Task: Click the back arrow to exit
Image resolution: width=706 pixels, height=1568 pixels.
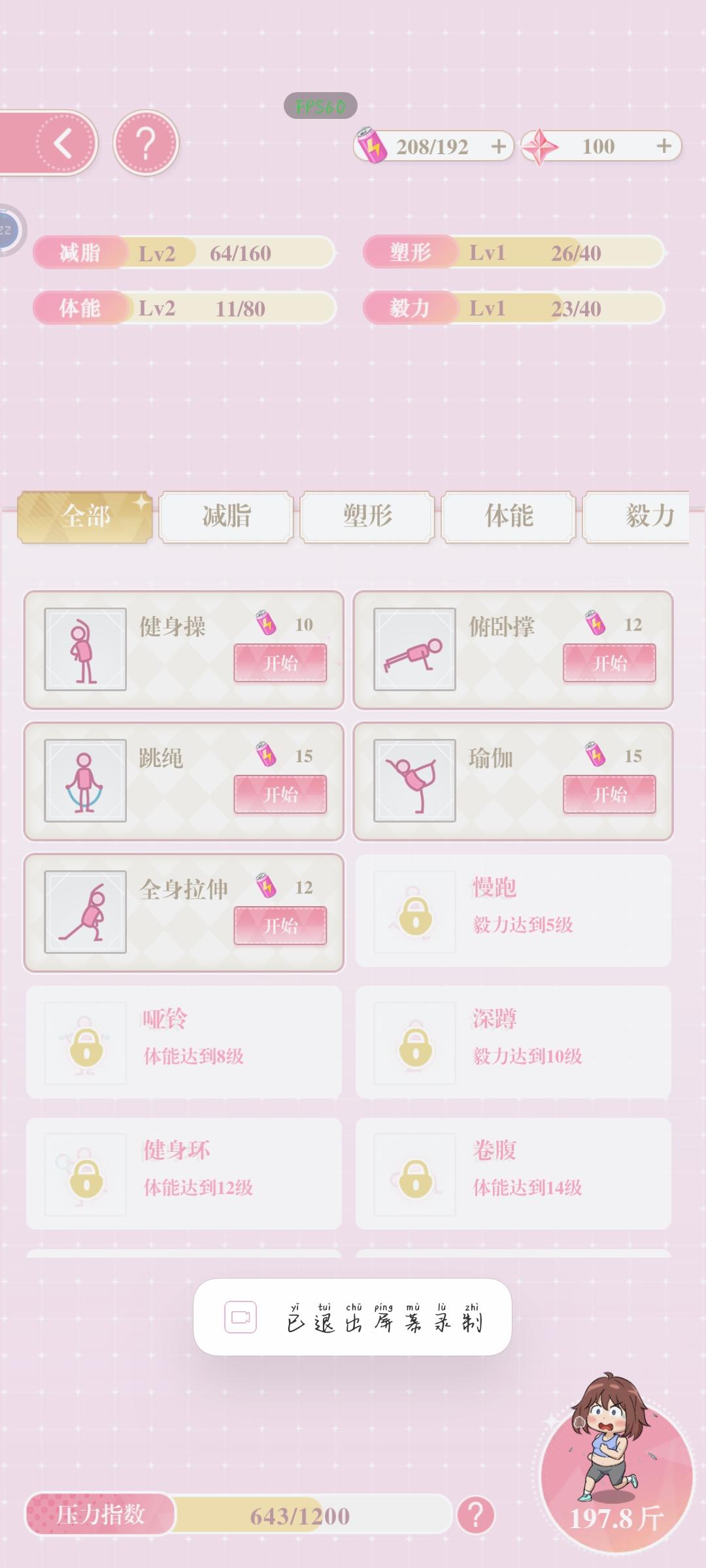Action: tap(62, 144)
